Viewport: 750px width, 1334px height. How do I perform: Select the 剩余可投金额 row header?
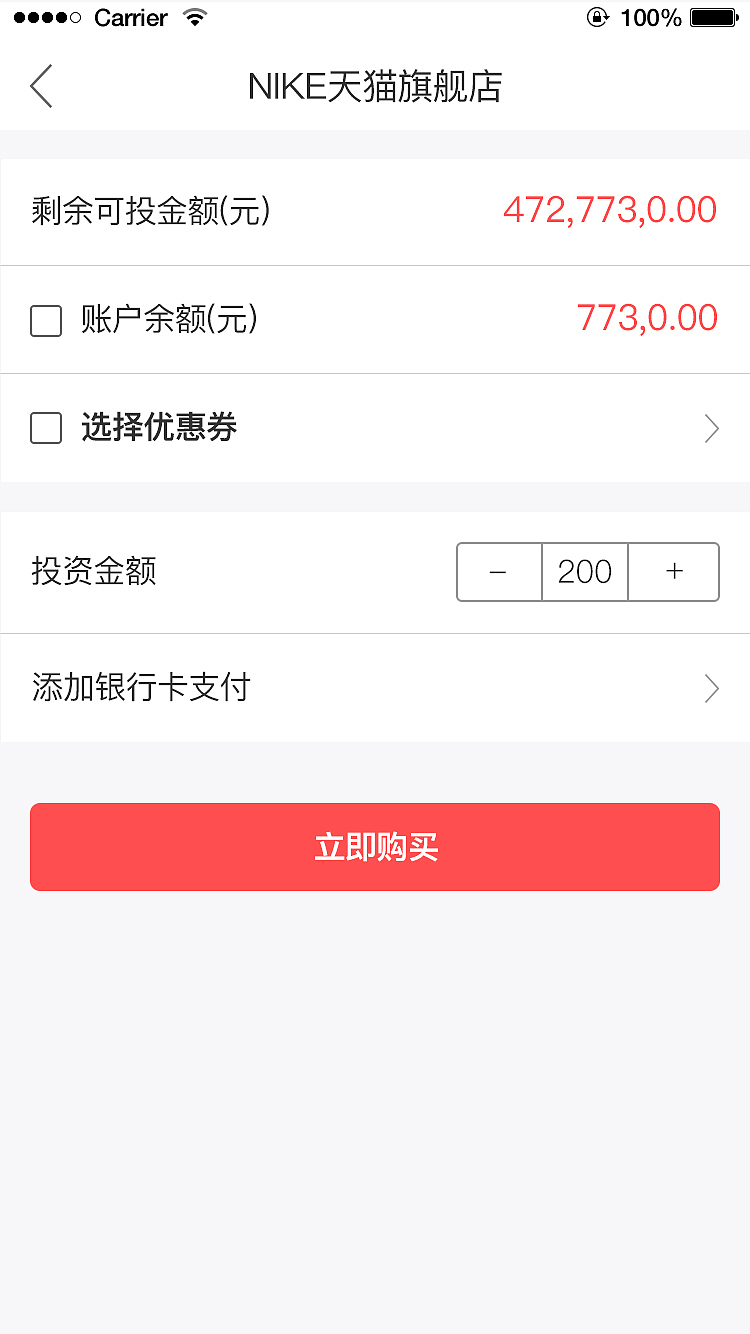(148, 211)
